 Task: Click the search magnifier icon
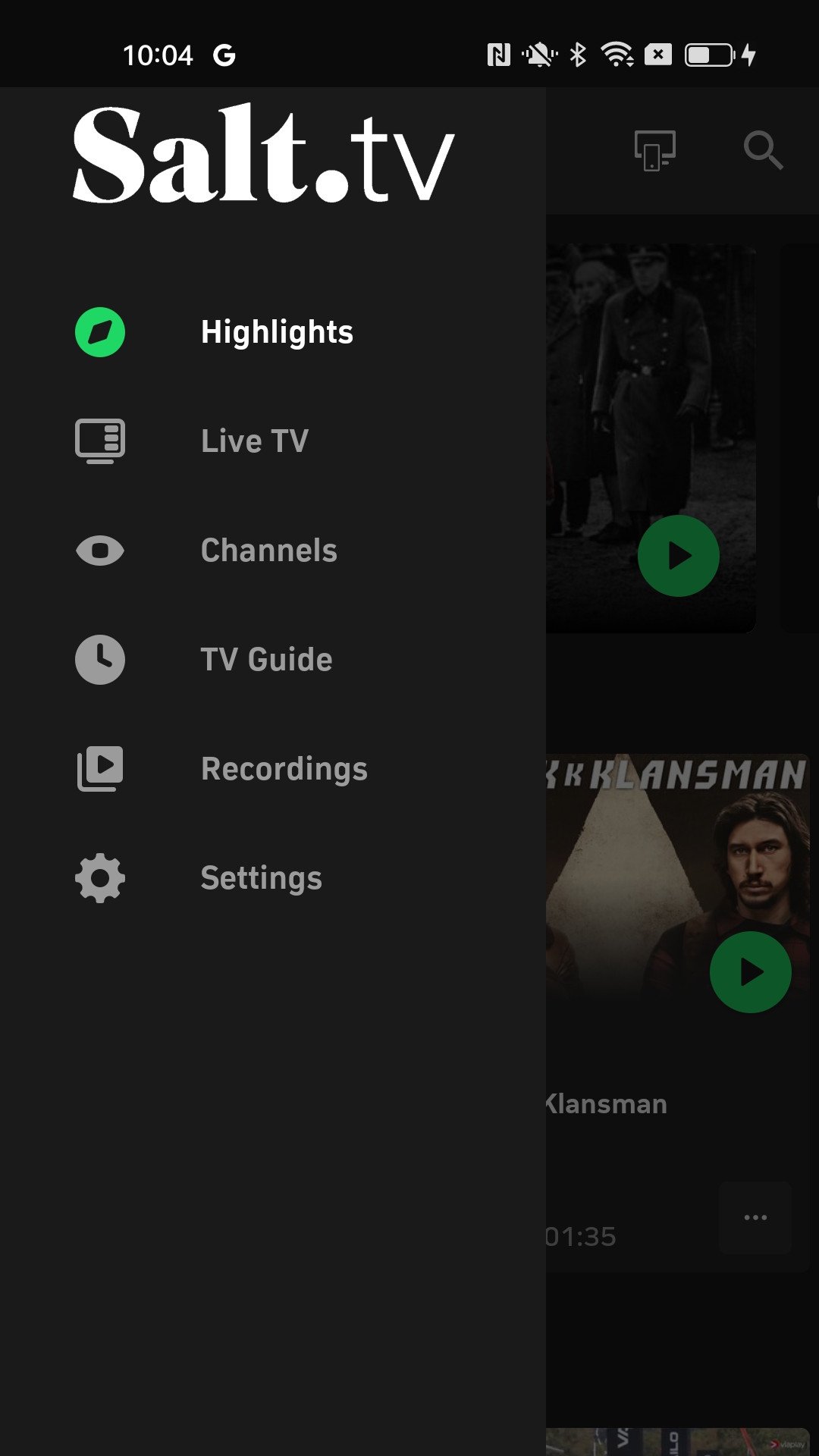point(764,150)
